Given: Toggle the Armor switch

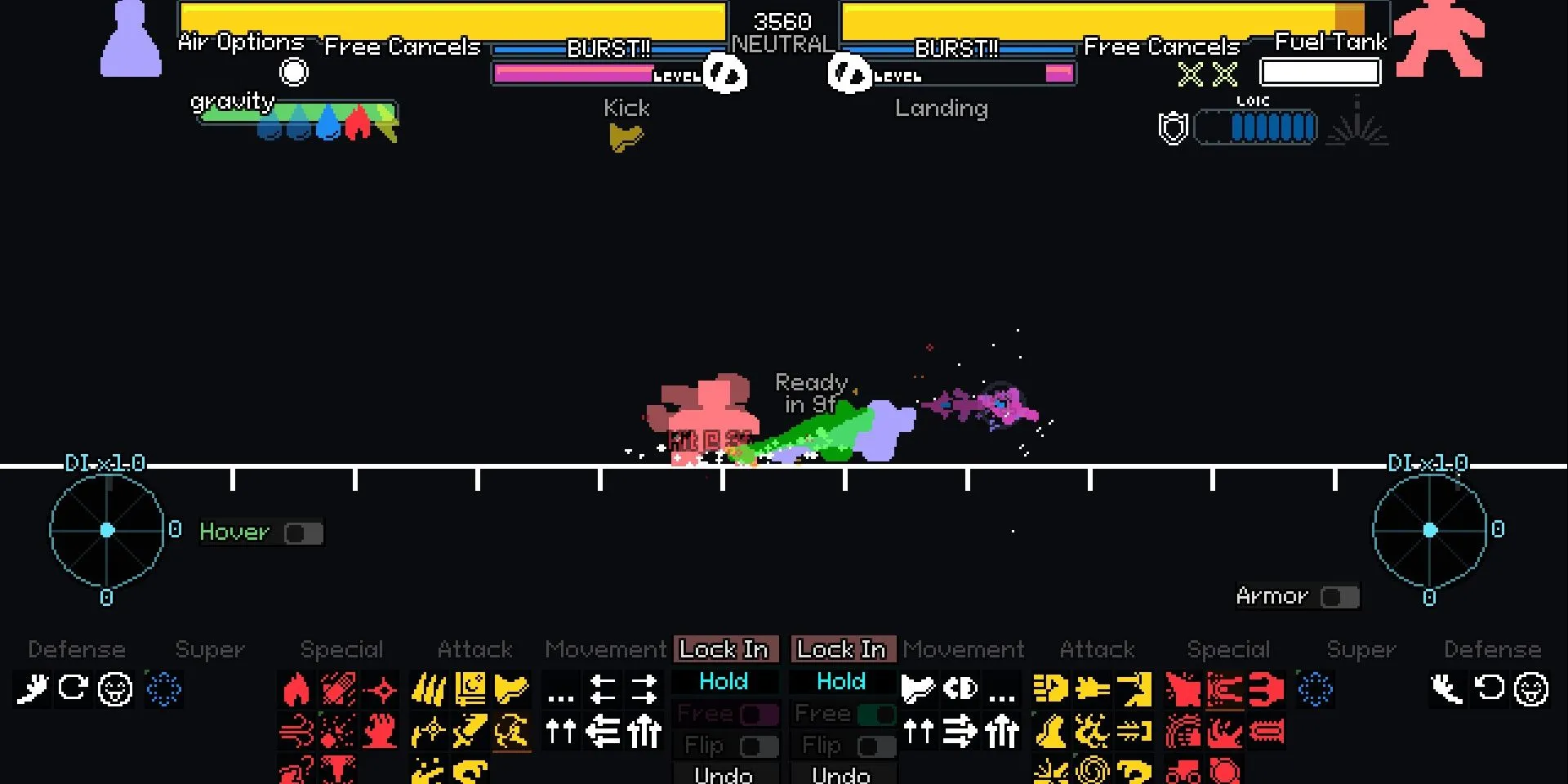Looking at the screenshot, I should pos(1339,597).
